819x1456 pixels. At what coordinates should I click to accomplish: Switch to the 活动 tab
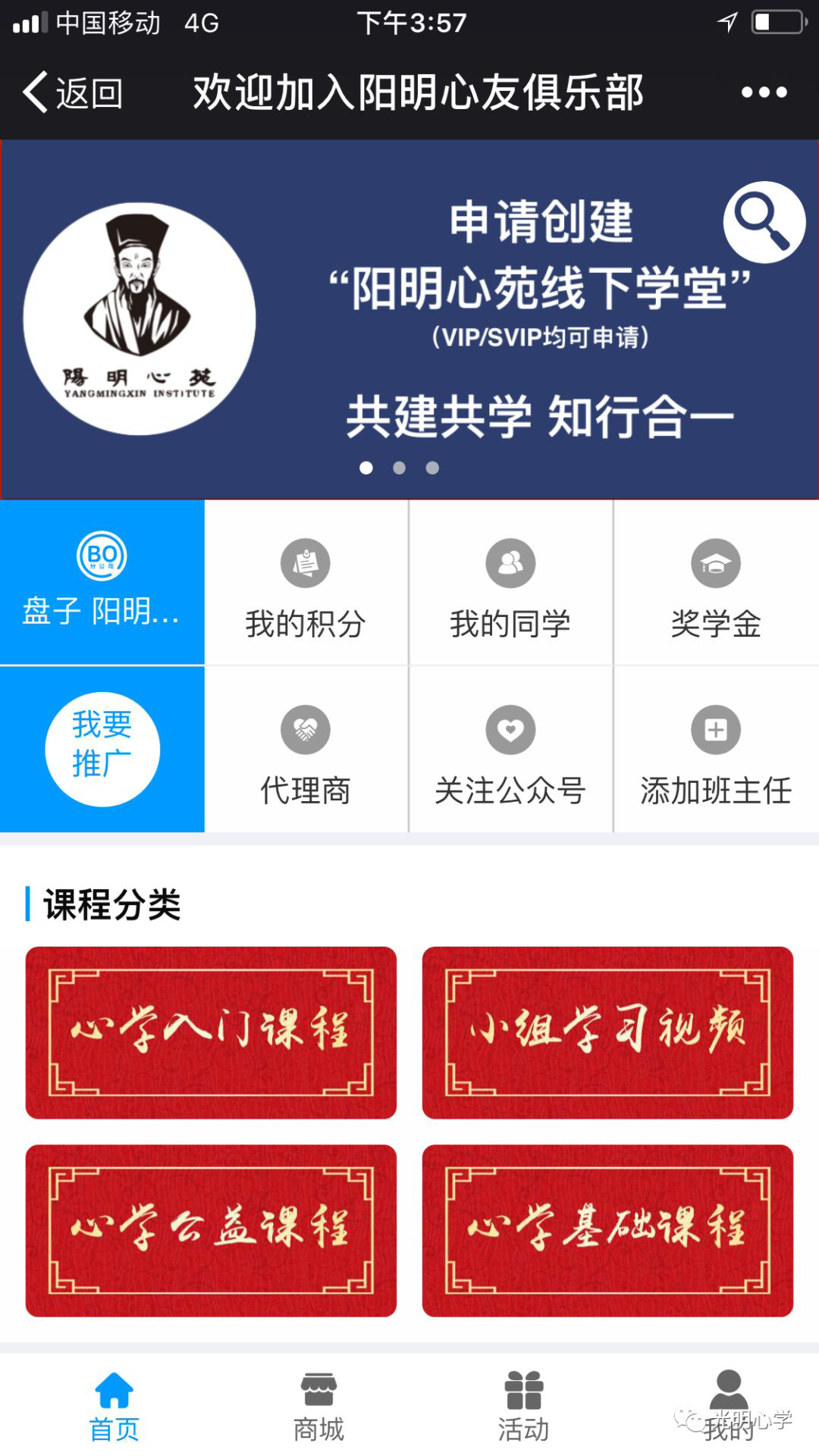523,1406
